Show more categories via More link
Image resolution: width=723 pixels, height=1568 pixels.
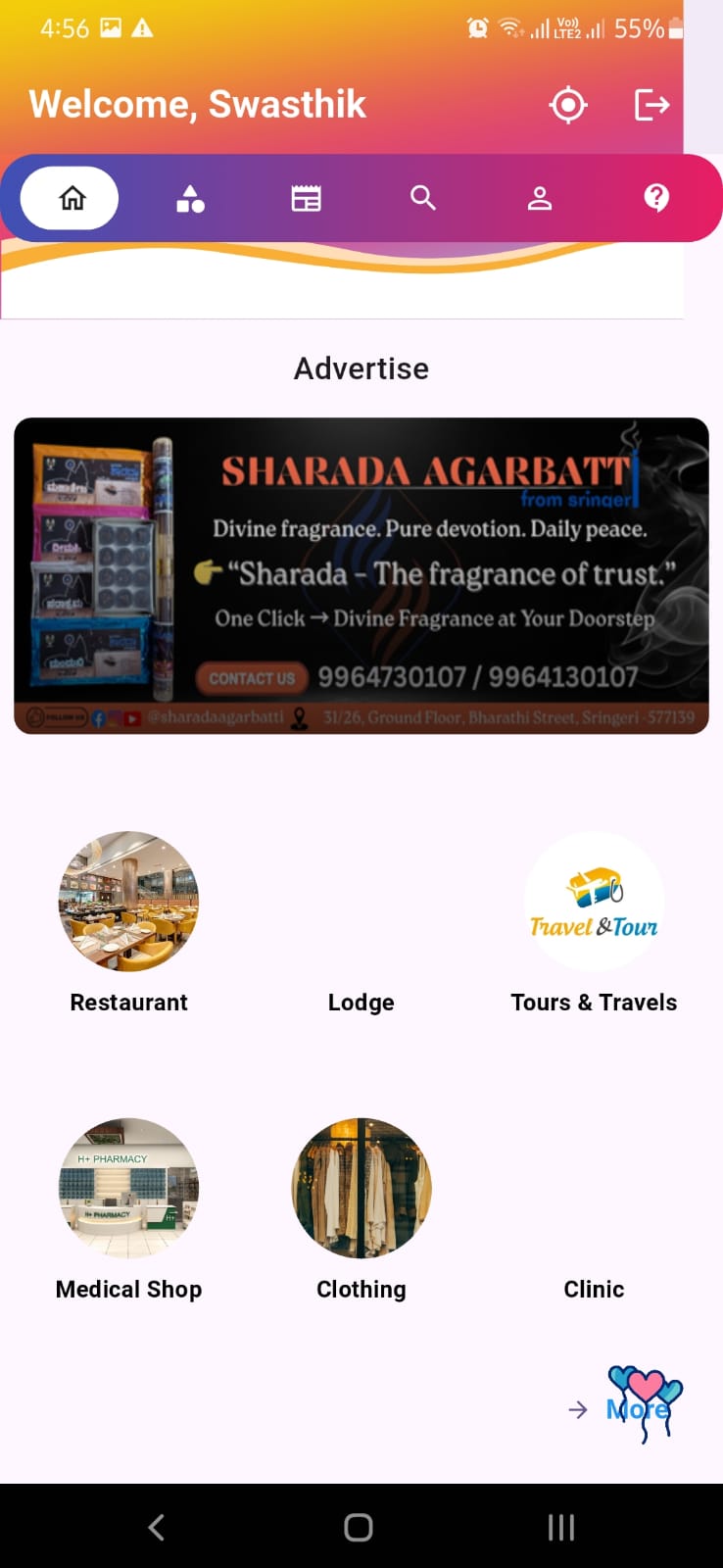[x=635, y=1409]
